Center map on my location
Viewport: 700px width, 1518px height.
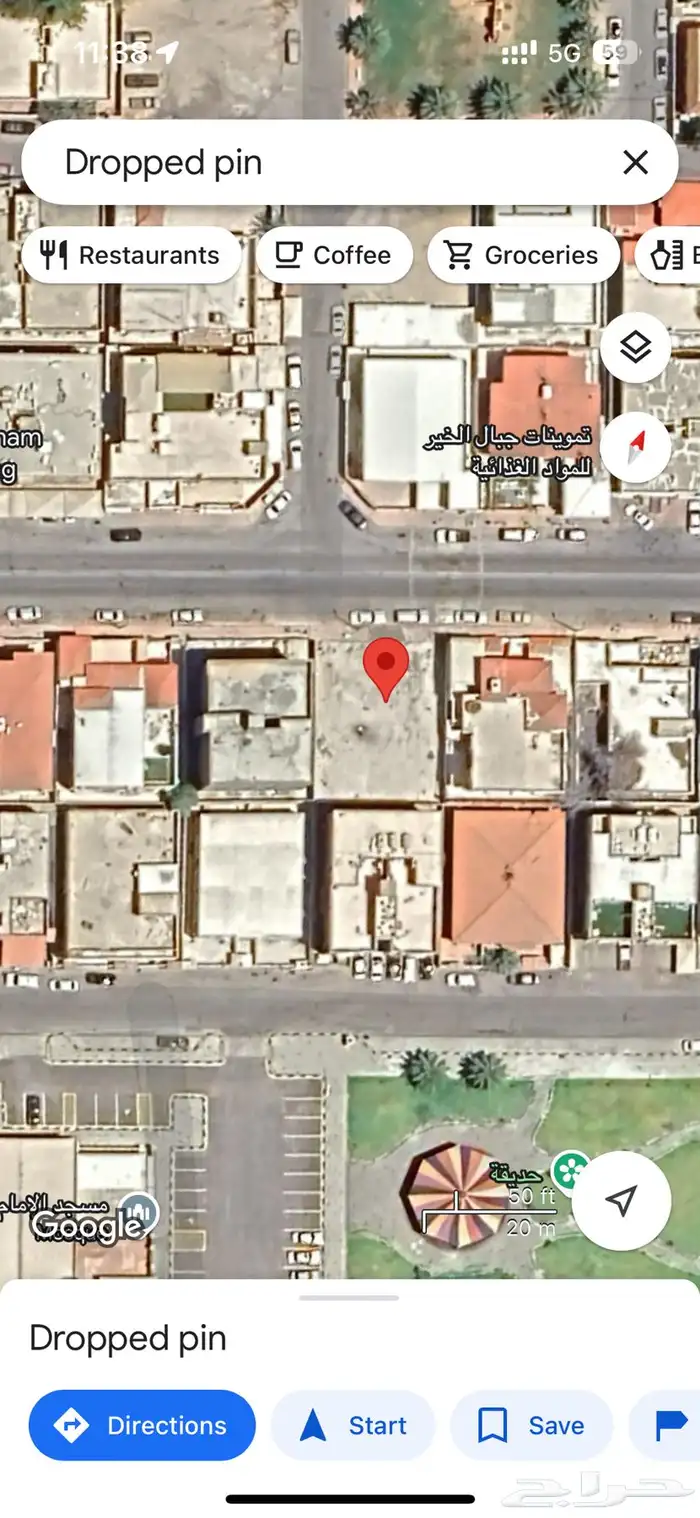tap(621, 1200)
